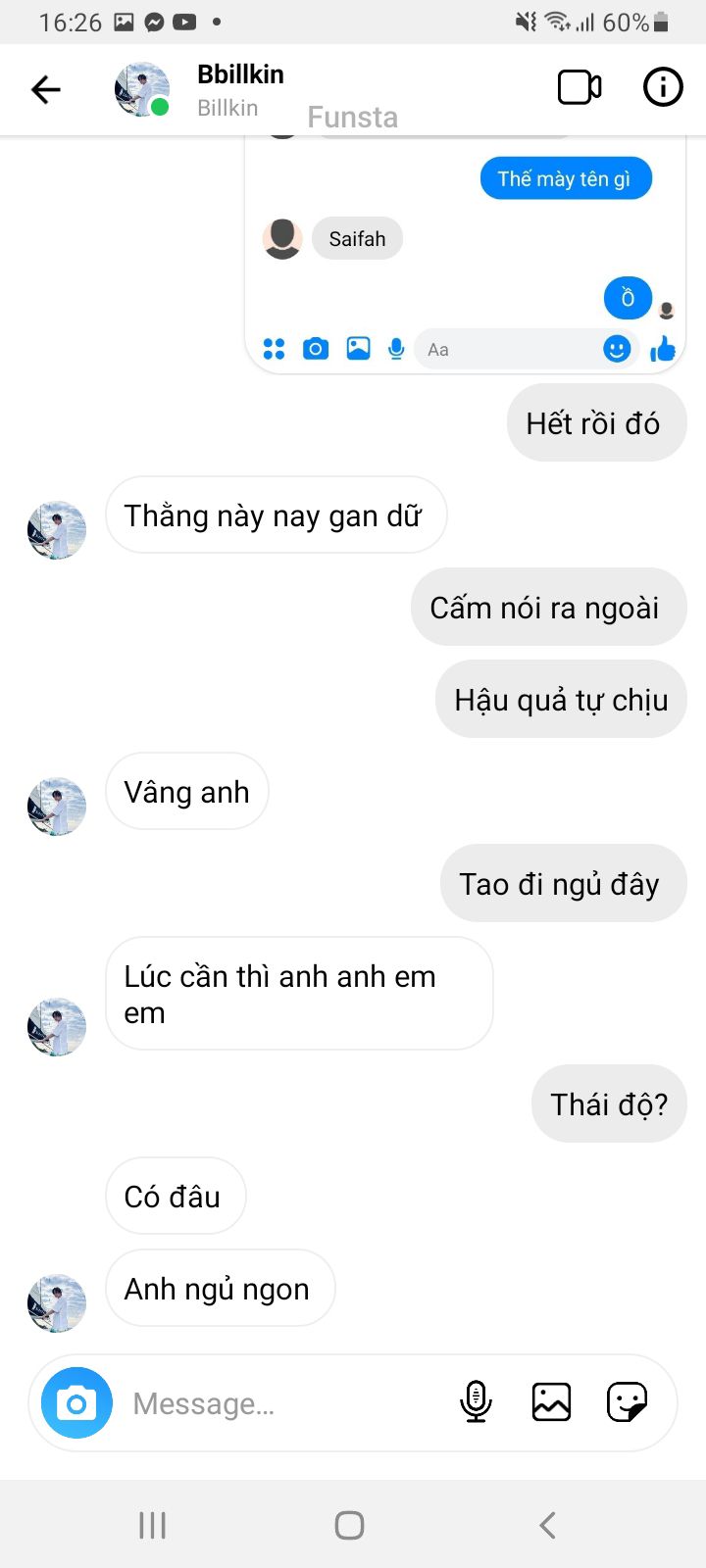Viewport: 706px width, 1568px height.
Task: Start a video call with Bbillkin
Action: pos(579,88)
